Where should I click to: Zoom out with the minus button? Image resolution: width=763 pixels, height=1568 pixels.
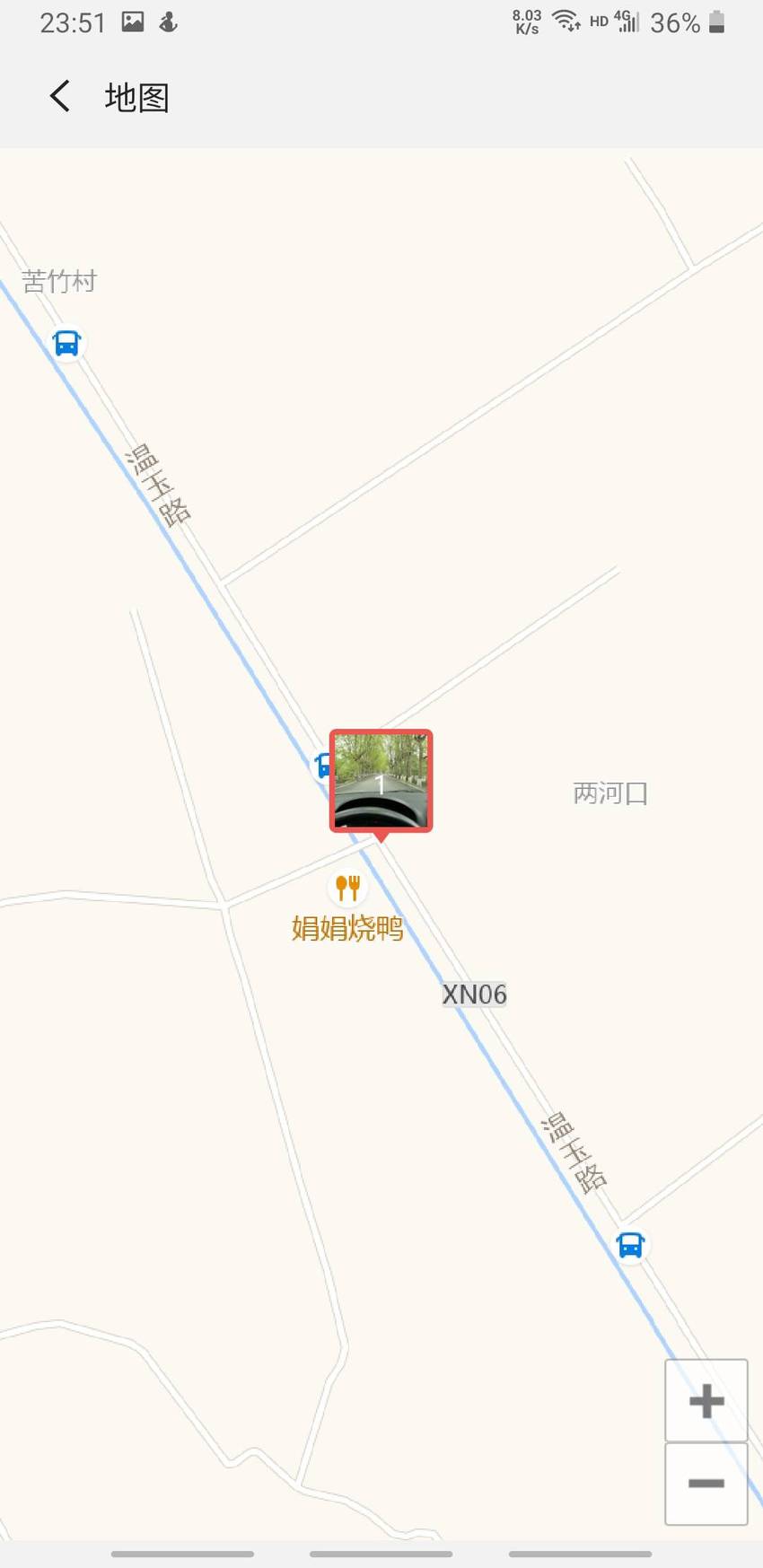coord(706,1483)
